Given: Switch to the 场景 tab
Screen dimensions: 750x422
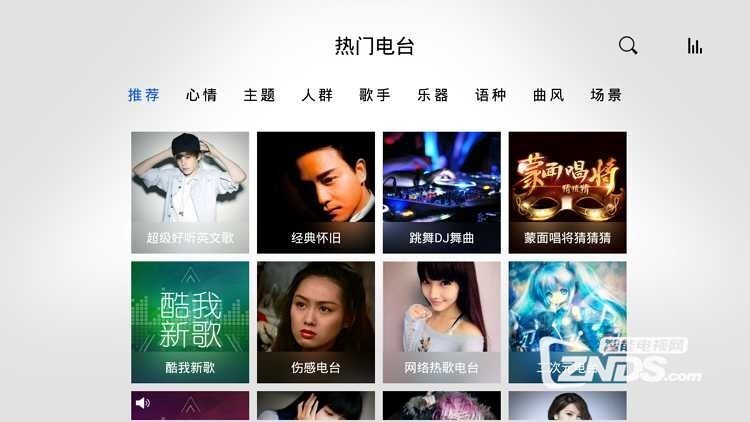Looking at the screenshot, I should click(606, 95).
